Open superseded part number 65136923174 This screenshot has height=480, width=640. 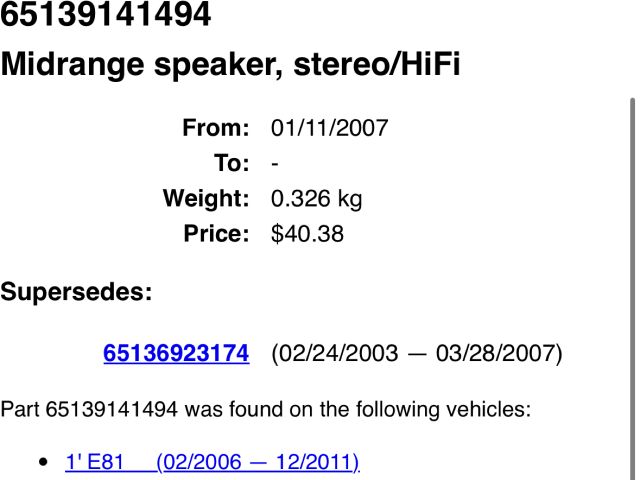[x=176, y=353]
